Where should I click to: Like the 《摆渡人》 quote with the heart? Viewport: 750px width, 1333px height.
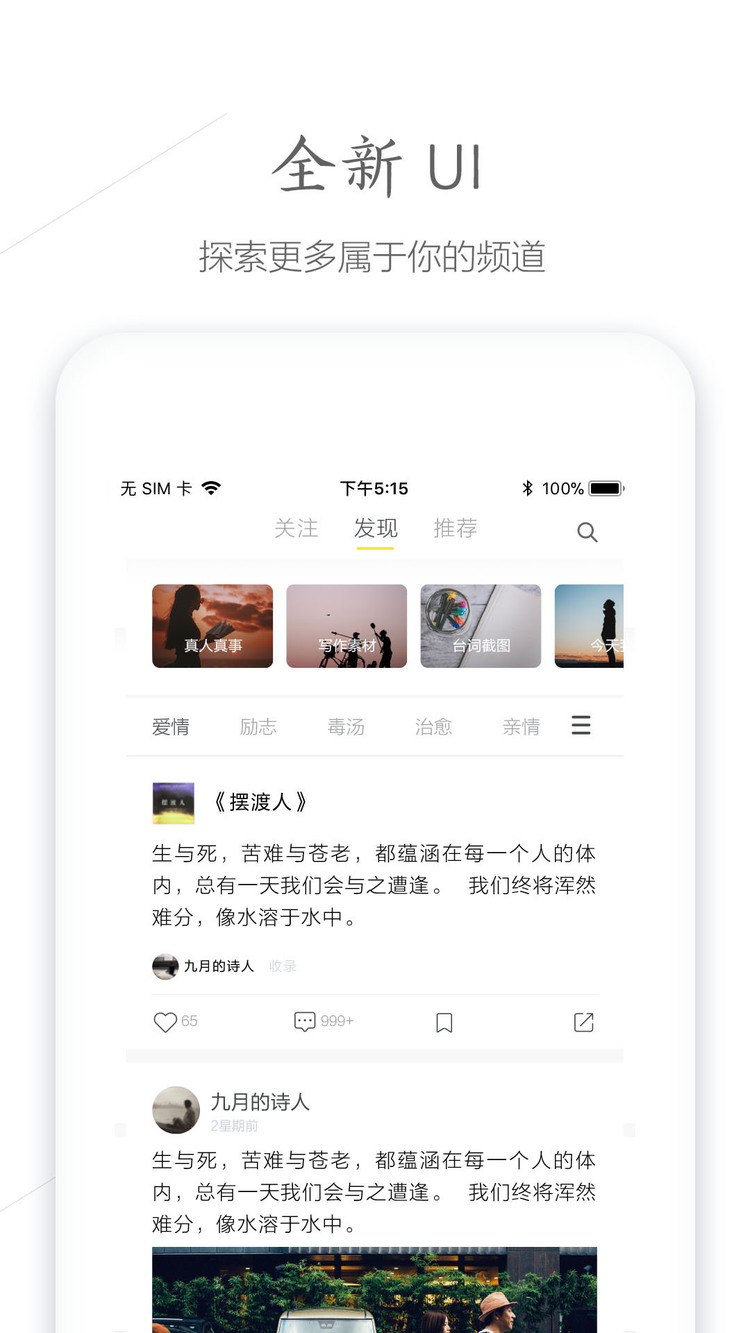[165, 1022]
